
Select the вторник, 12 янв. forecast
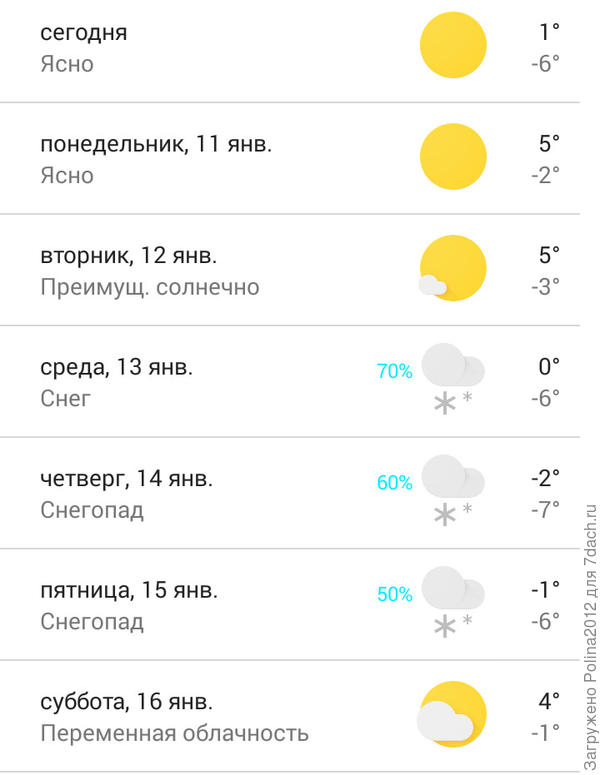click(290, 271)
